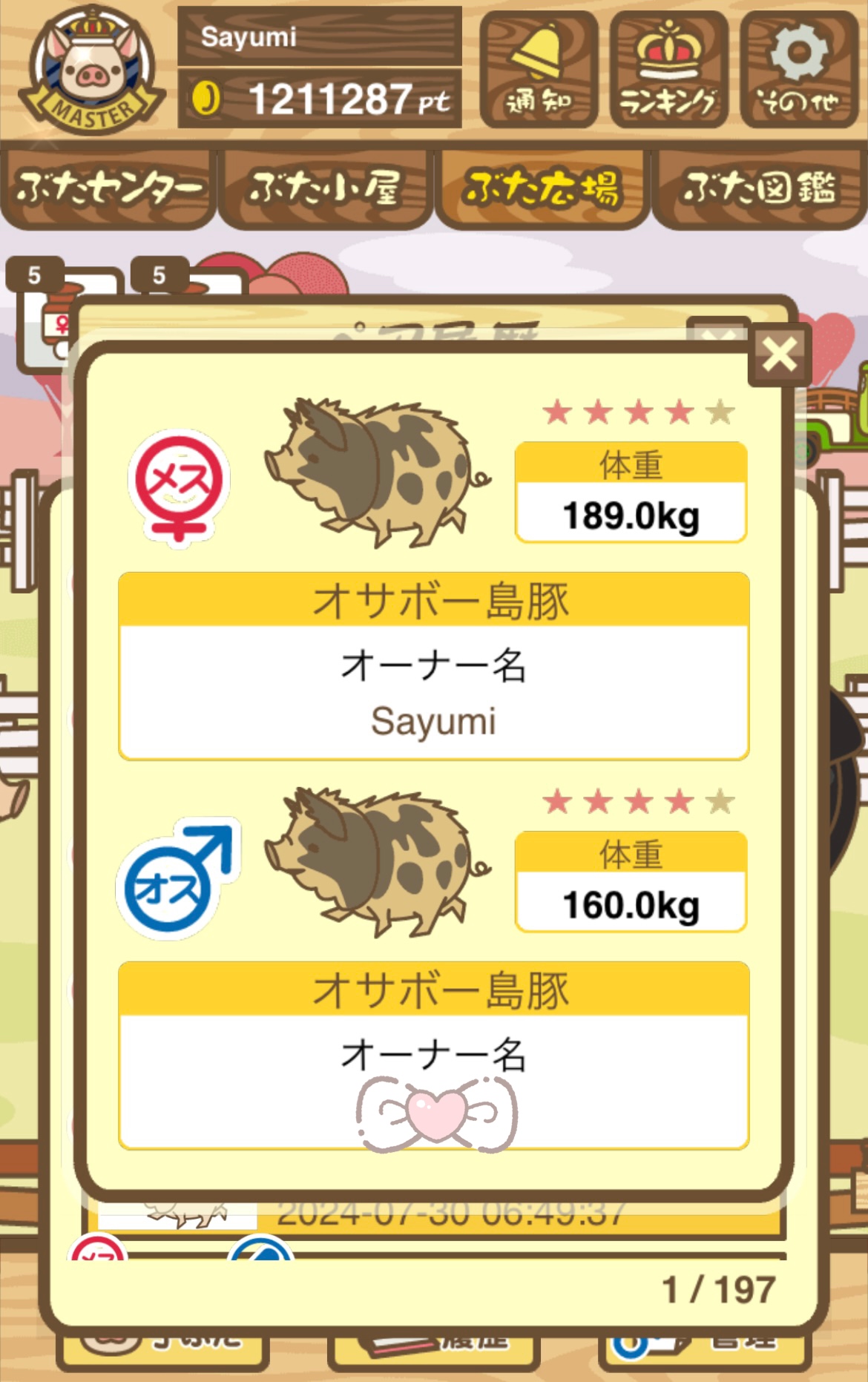Switch to the ぶた広場 tab
This screenshot has height=1382, width=868.
pos(542,188)
